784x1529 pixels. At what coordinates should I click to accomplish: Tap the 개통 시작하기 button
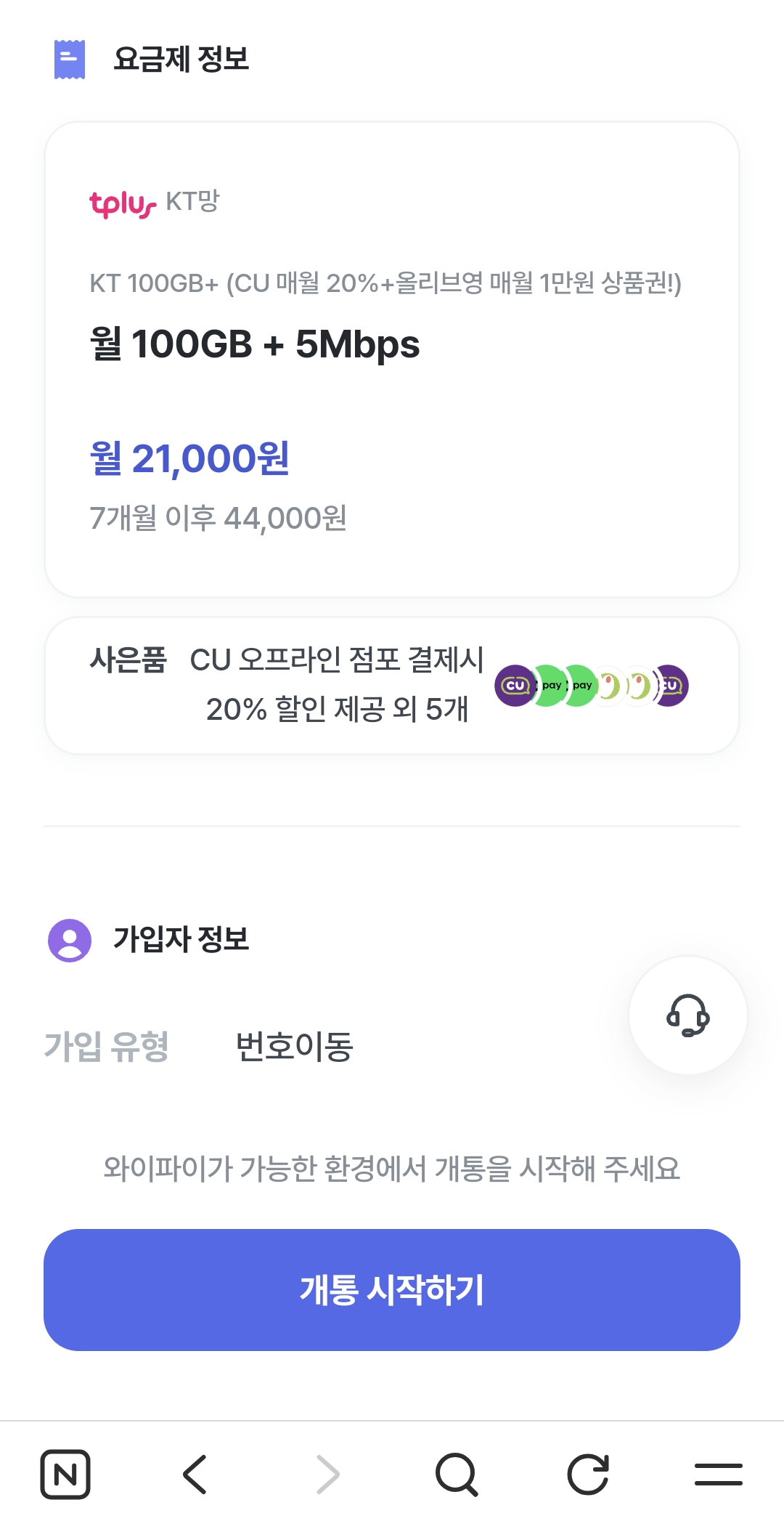point(392,1289)
